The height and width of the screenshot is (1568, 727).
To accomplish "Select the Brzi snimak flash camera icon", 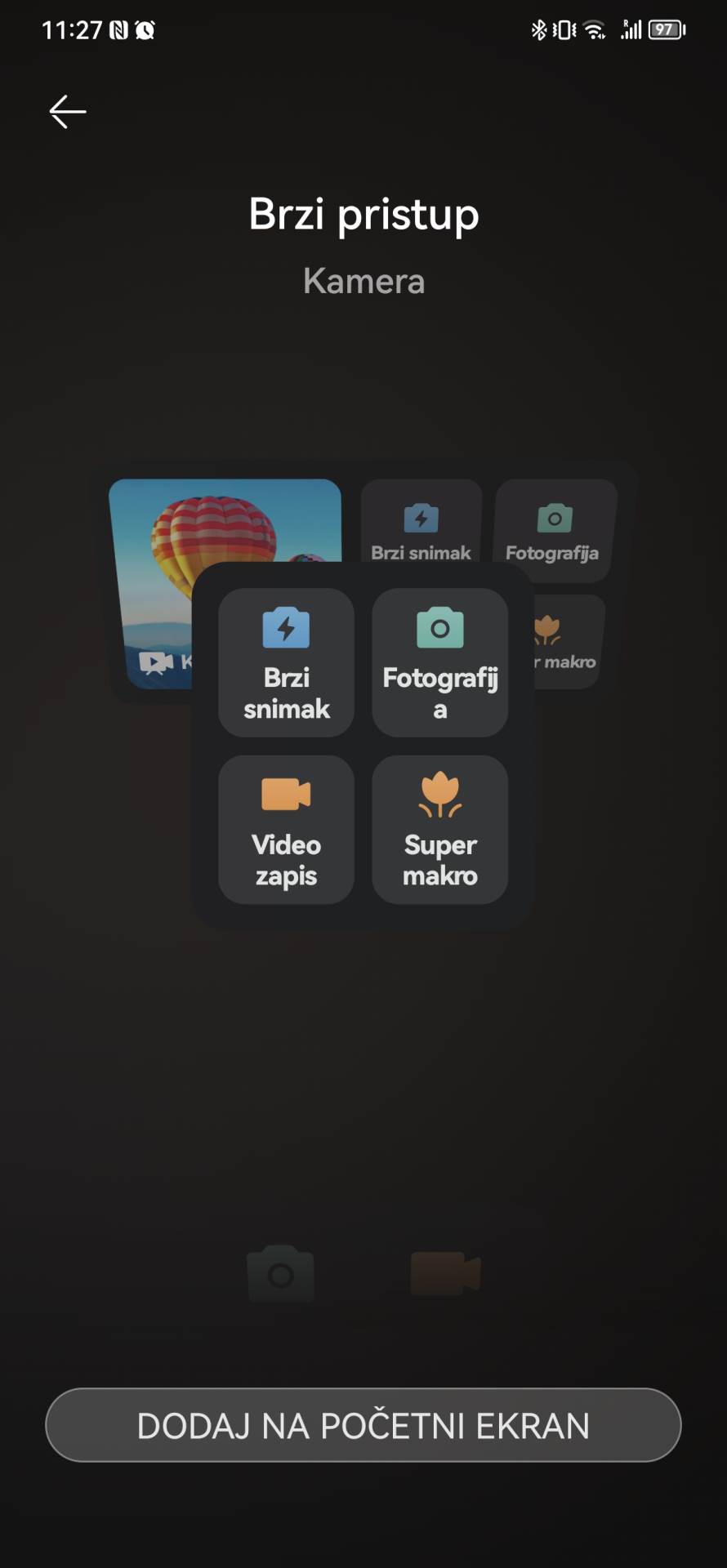I will coord(287,627).
